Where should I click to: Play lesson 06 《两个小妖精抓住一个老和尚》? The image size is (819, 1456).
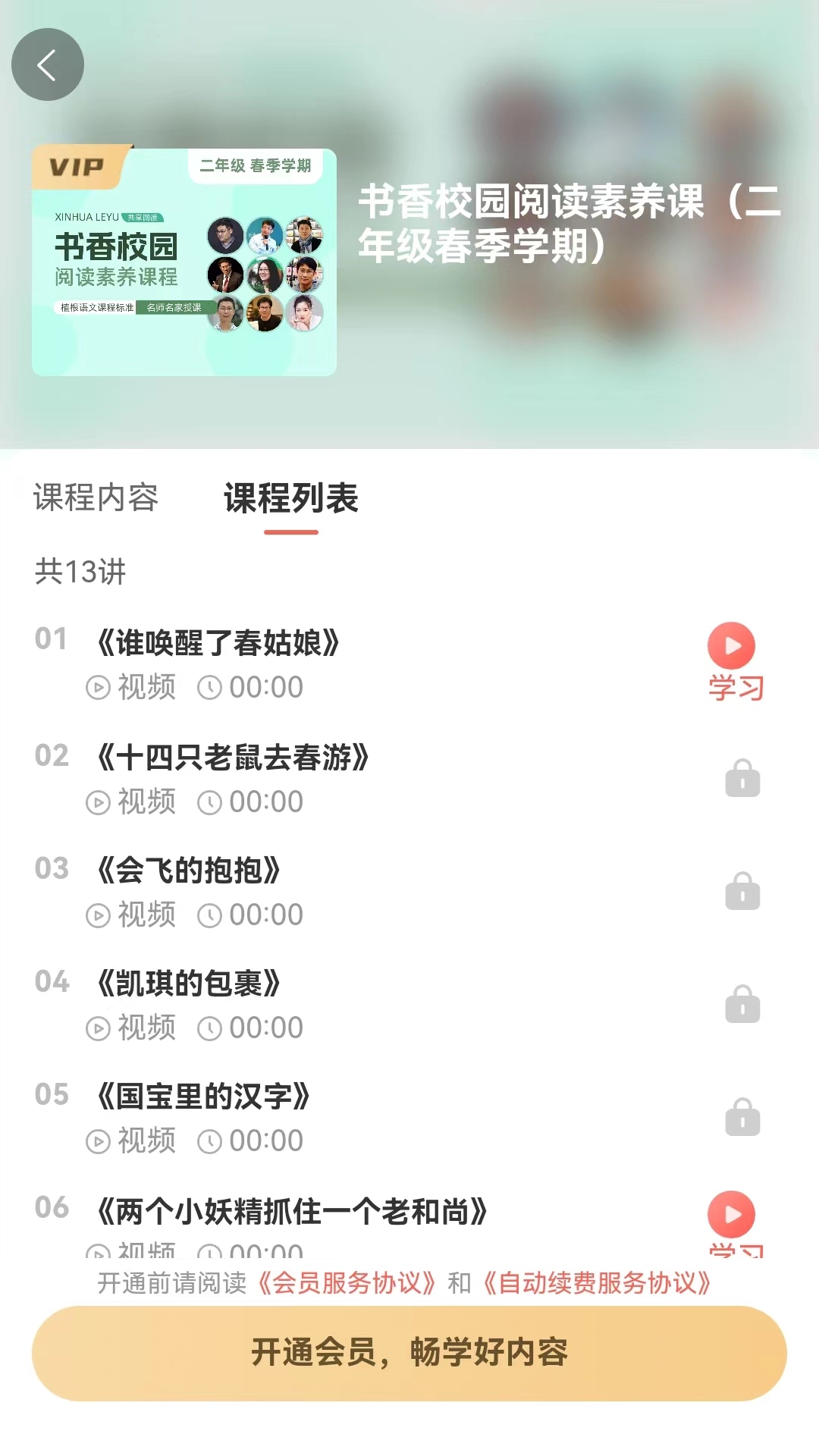click(731, 1213)
